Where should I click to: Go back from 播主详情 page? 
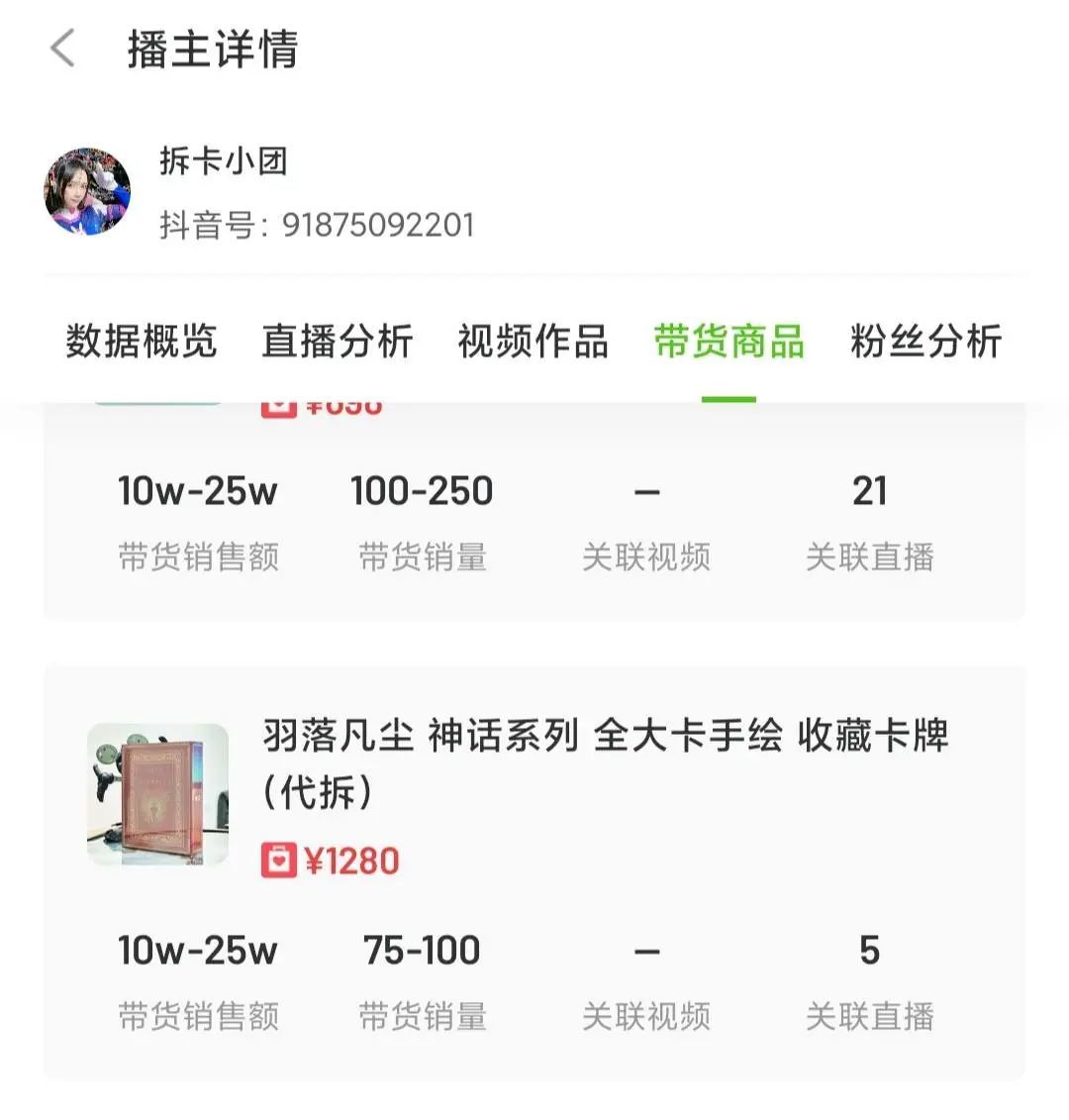pos(62,49)
